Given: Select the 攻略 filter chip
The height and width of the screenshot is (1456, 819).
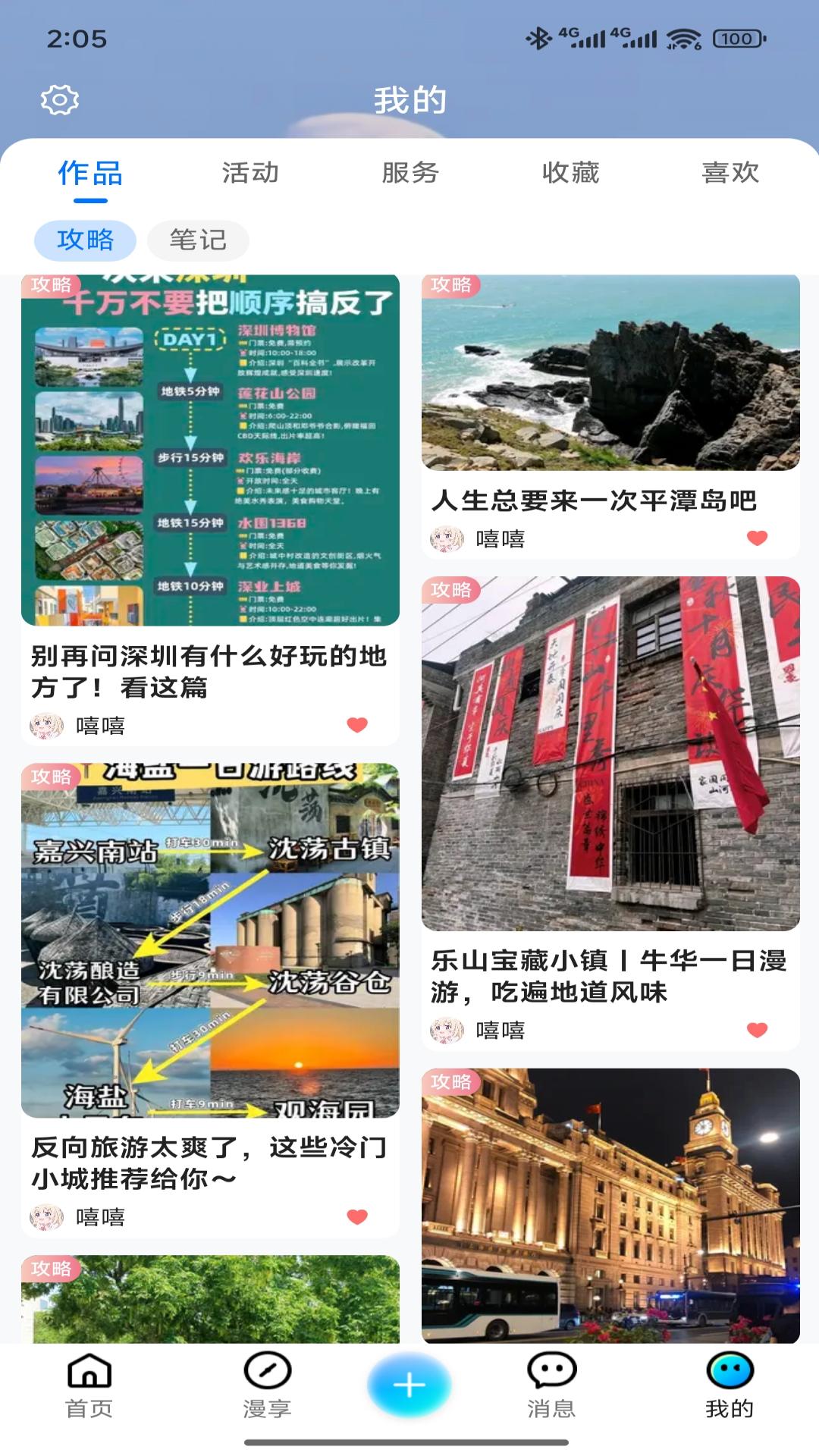Looking at the screenshot, I should click(86, 240).
